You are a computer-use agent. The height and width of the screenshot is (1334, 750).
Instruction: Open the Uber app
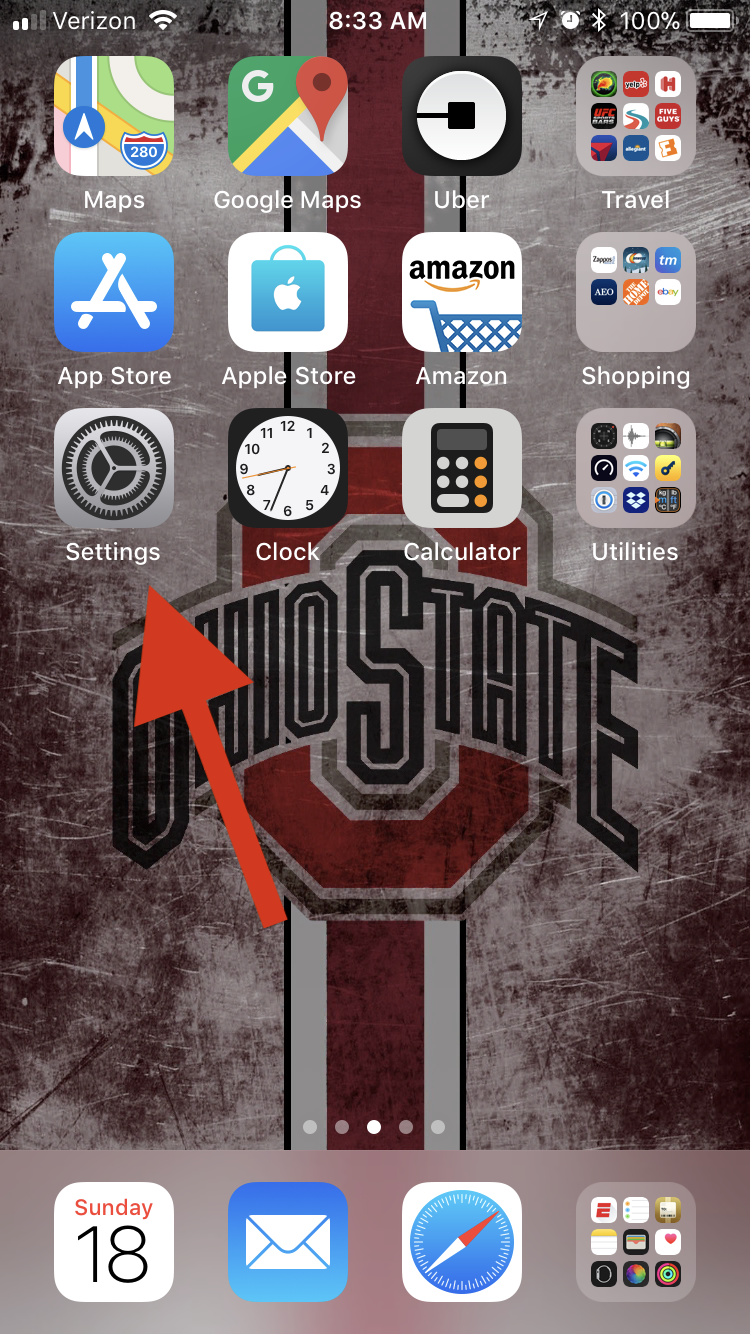point(462,116)
